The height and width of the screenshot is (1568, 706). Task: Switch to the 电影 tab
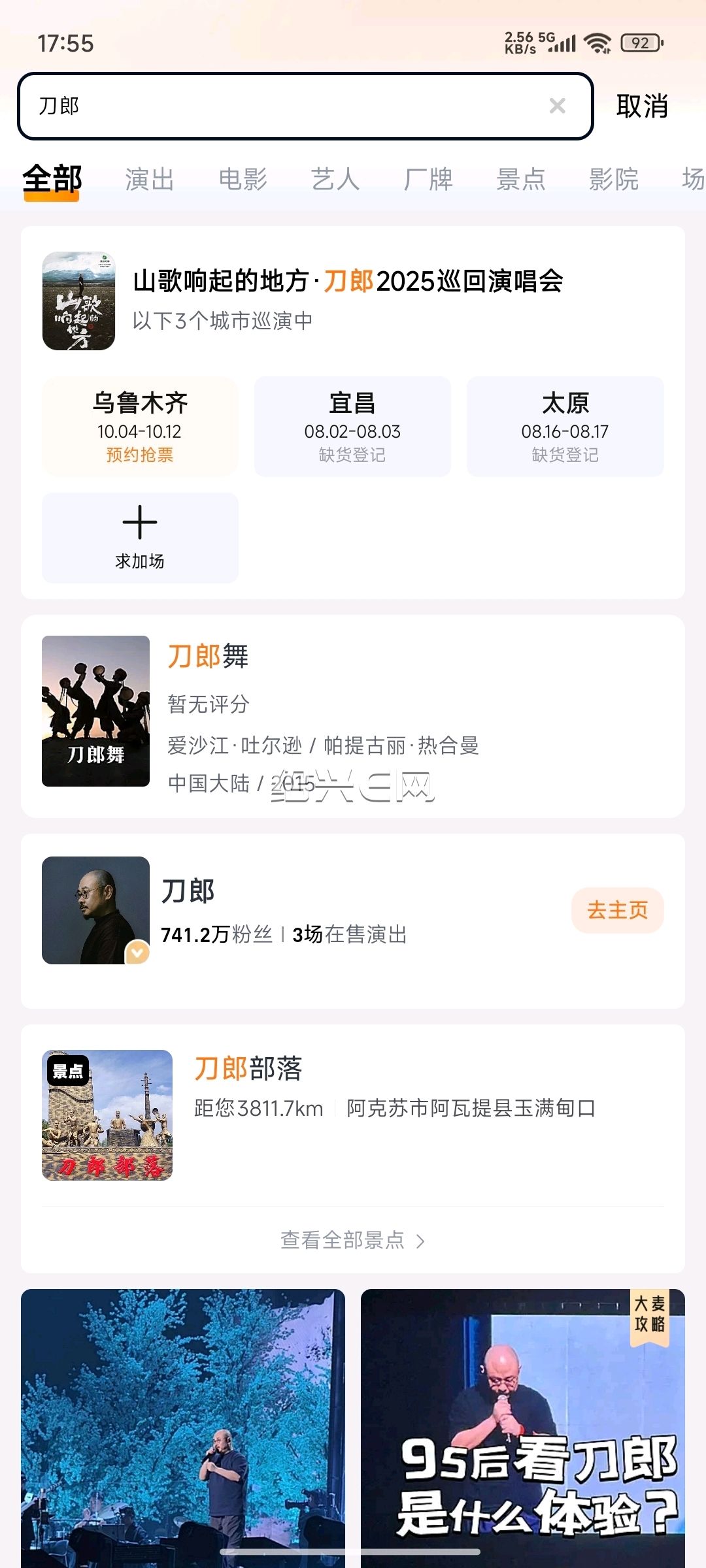coord(243,179)
